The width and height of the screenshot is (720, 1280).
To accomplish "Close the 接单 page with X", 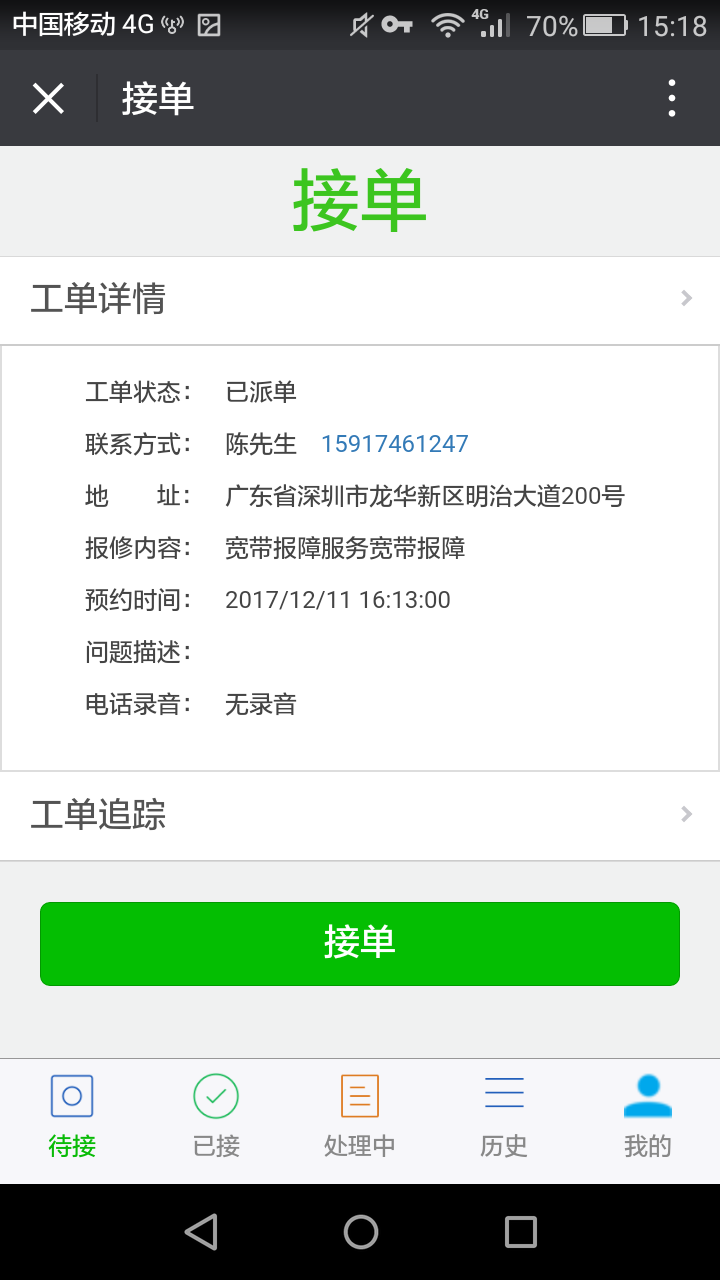I will coord(48,99).
